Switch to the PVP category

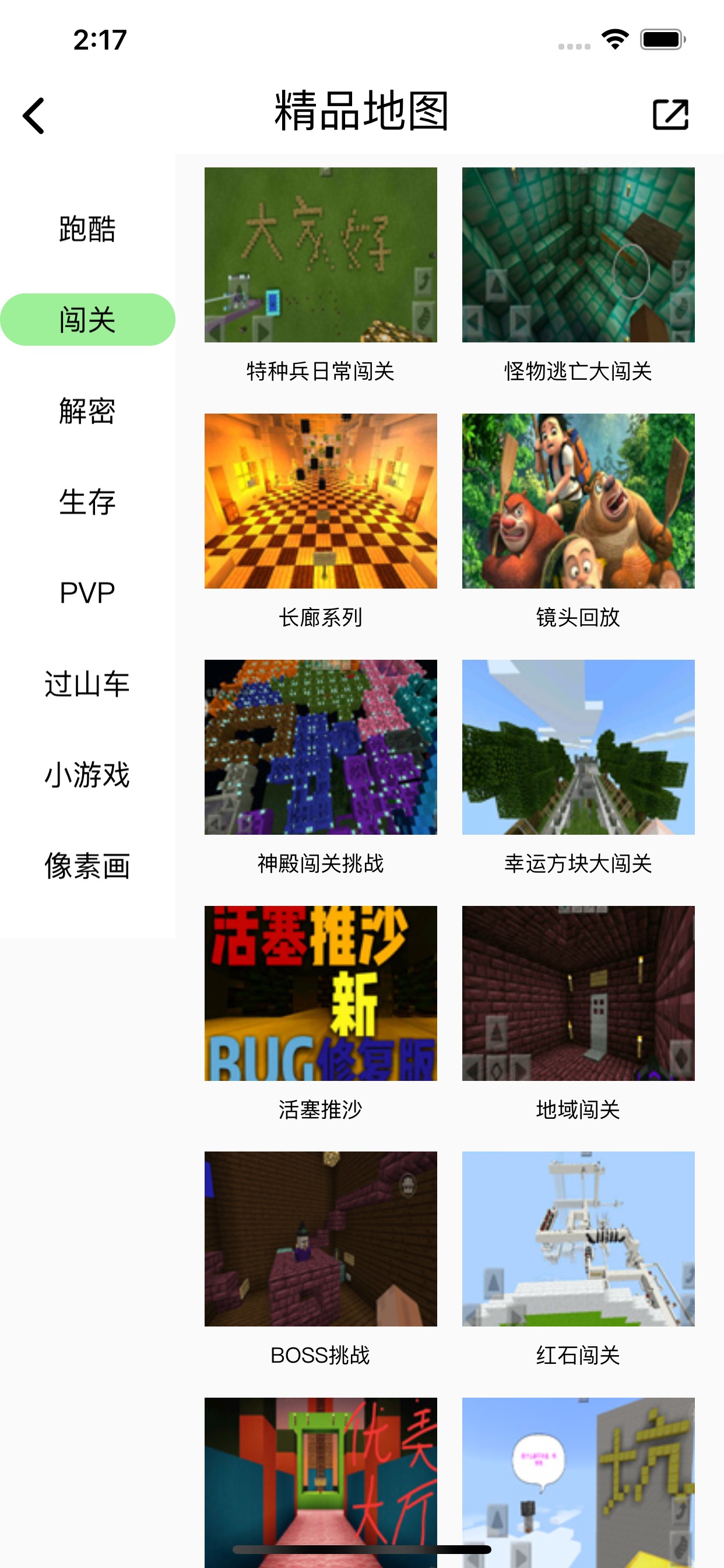tap(87, 593)
